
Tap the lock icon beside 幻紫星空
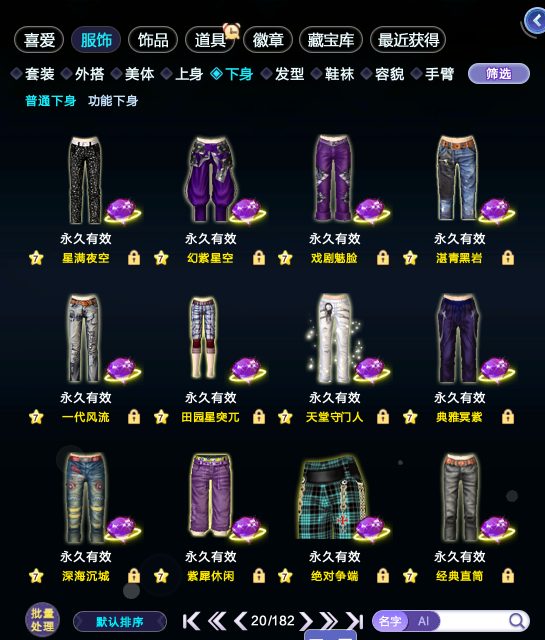259,258
